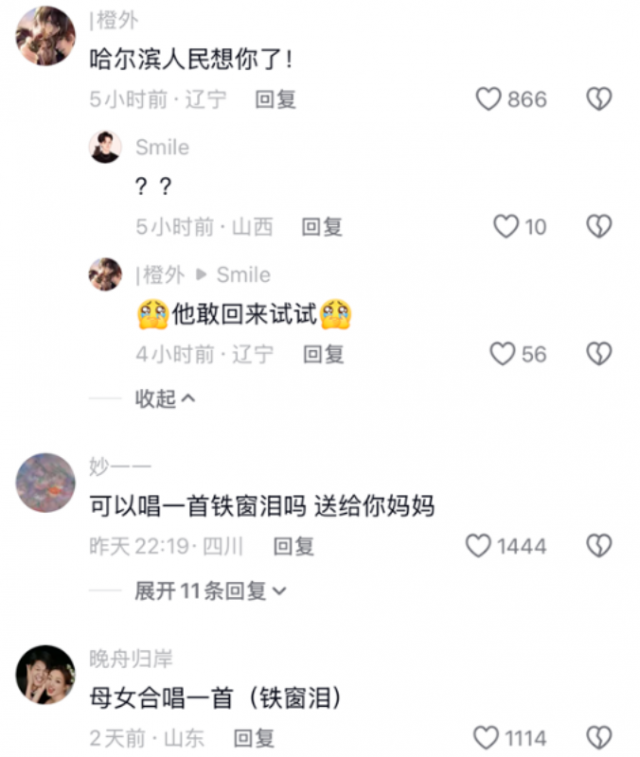Like the reply "他敢回来试试"
This screenshot has height=757, width=640.
click(x=502, y=353)
